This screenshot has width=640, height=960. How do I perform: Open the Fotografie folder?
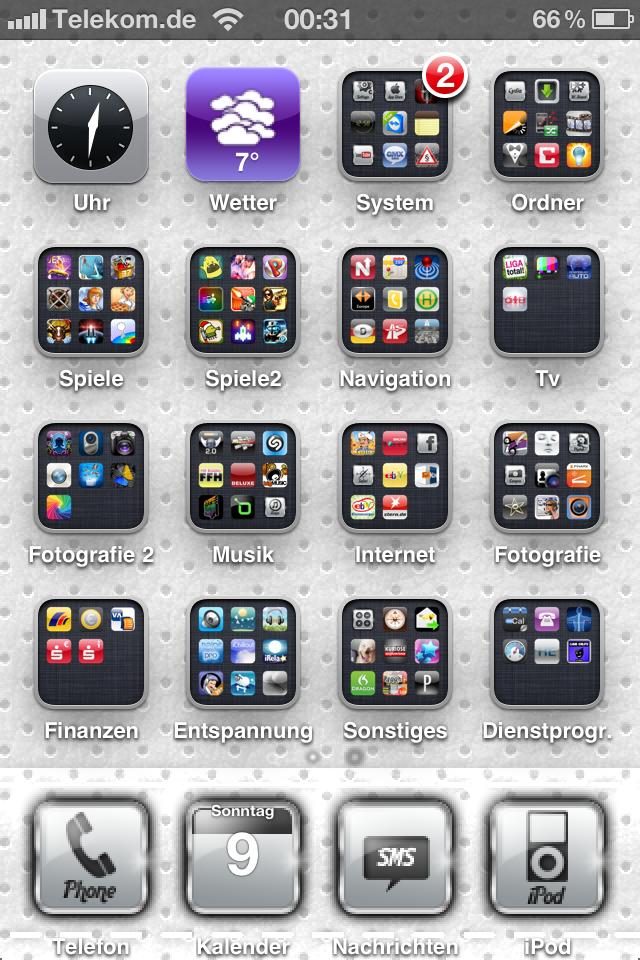[547, 477]
